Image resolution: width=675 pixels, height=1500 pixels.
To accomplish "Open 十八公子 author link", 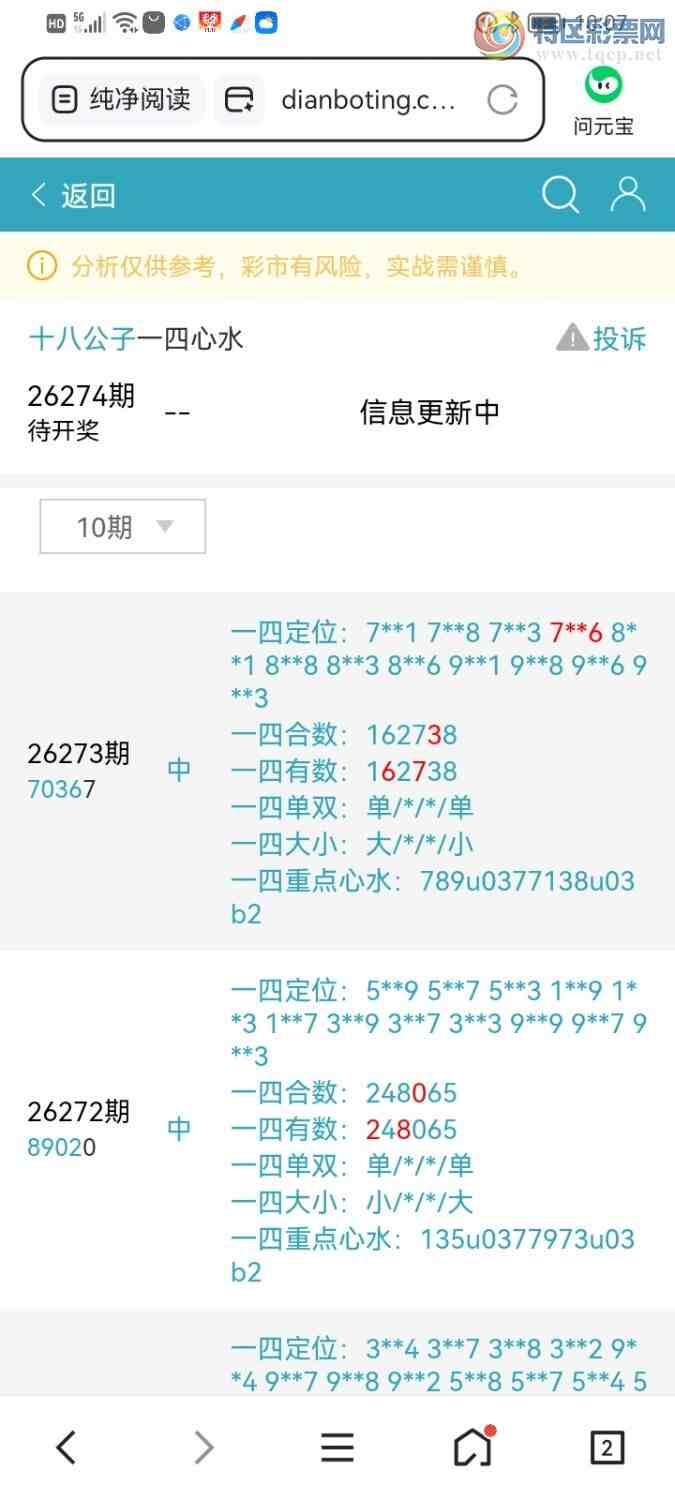I will pyautogui.click(x=82, y=339).
